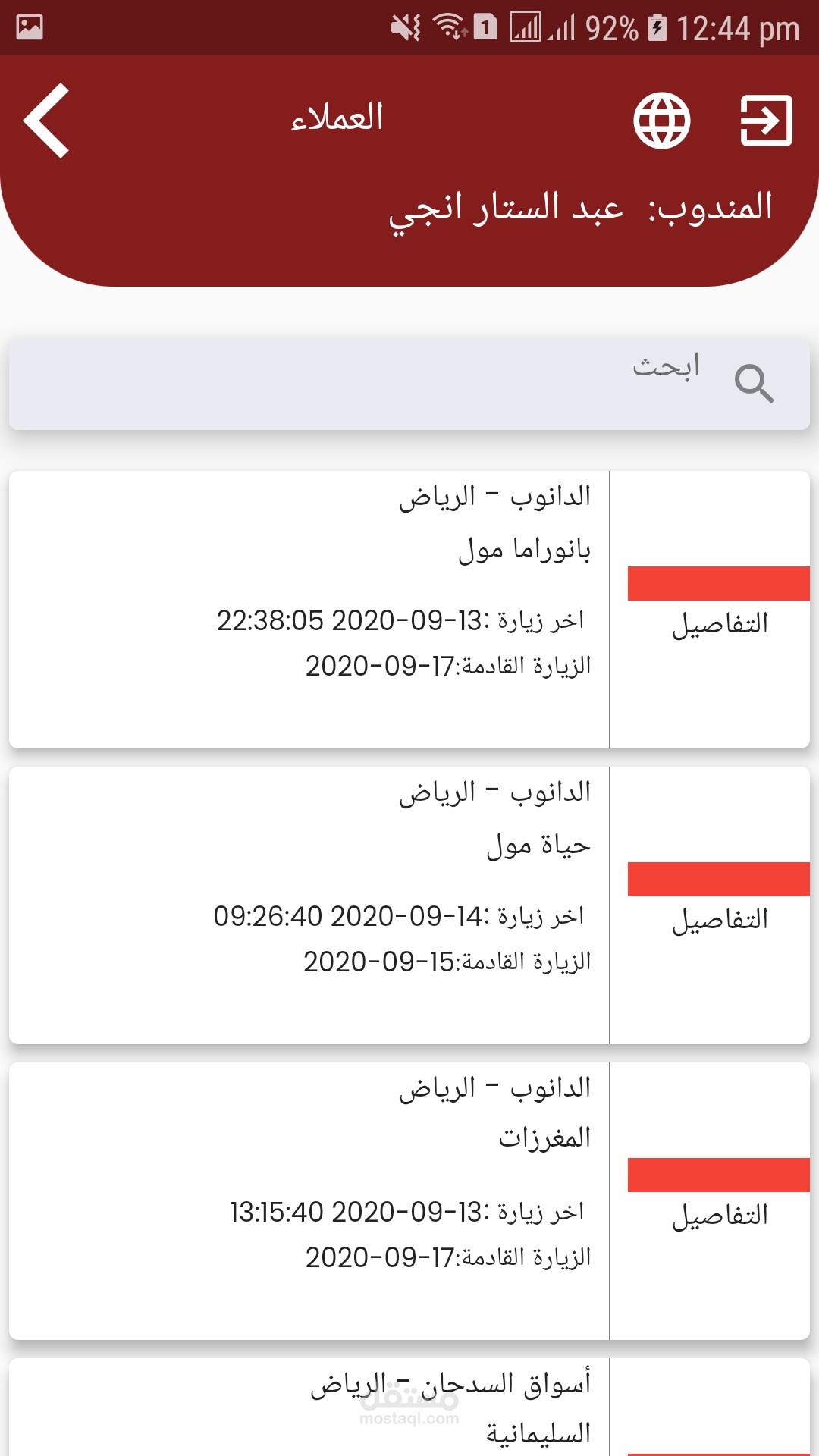The height and width of the screenshot is (1456, 819).
Task: Open التفاصيل for حياة مول
Action: [720, 920]
